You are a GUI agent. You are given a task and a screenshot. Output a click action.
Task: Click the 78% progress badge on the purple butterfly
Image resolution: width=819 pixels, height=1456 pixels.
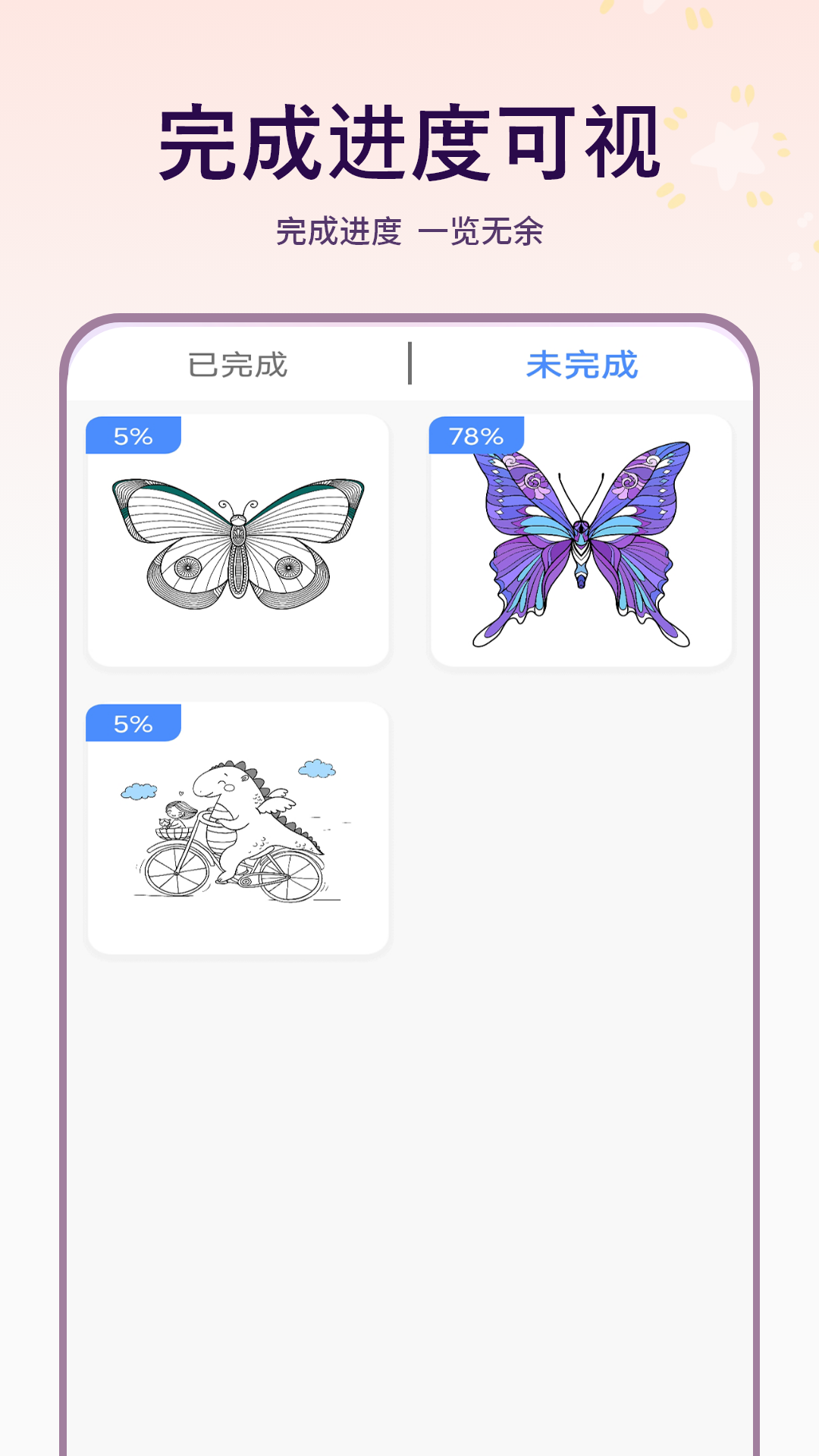(474, 435)
